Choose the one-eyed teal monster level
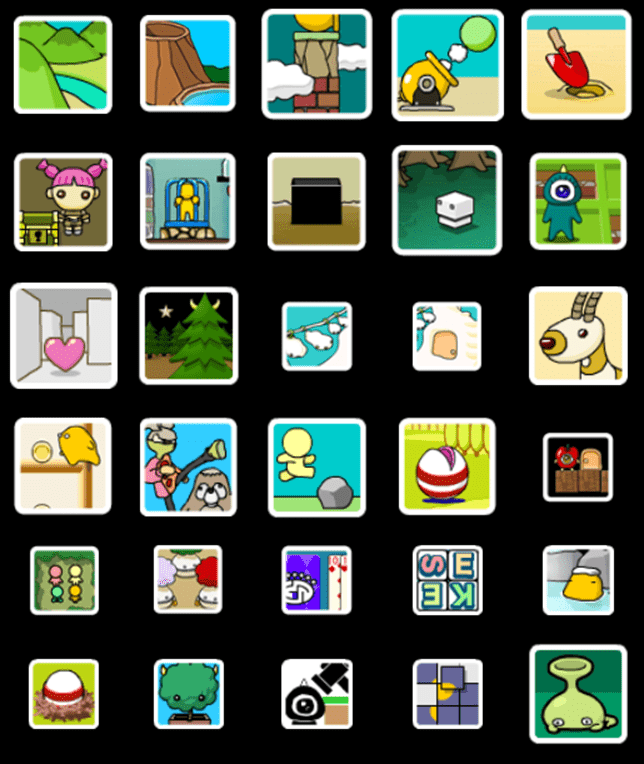This screenshot has width=644, height=764. click(578, 201)
